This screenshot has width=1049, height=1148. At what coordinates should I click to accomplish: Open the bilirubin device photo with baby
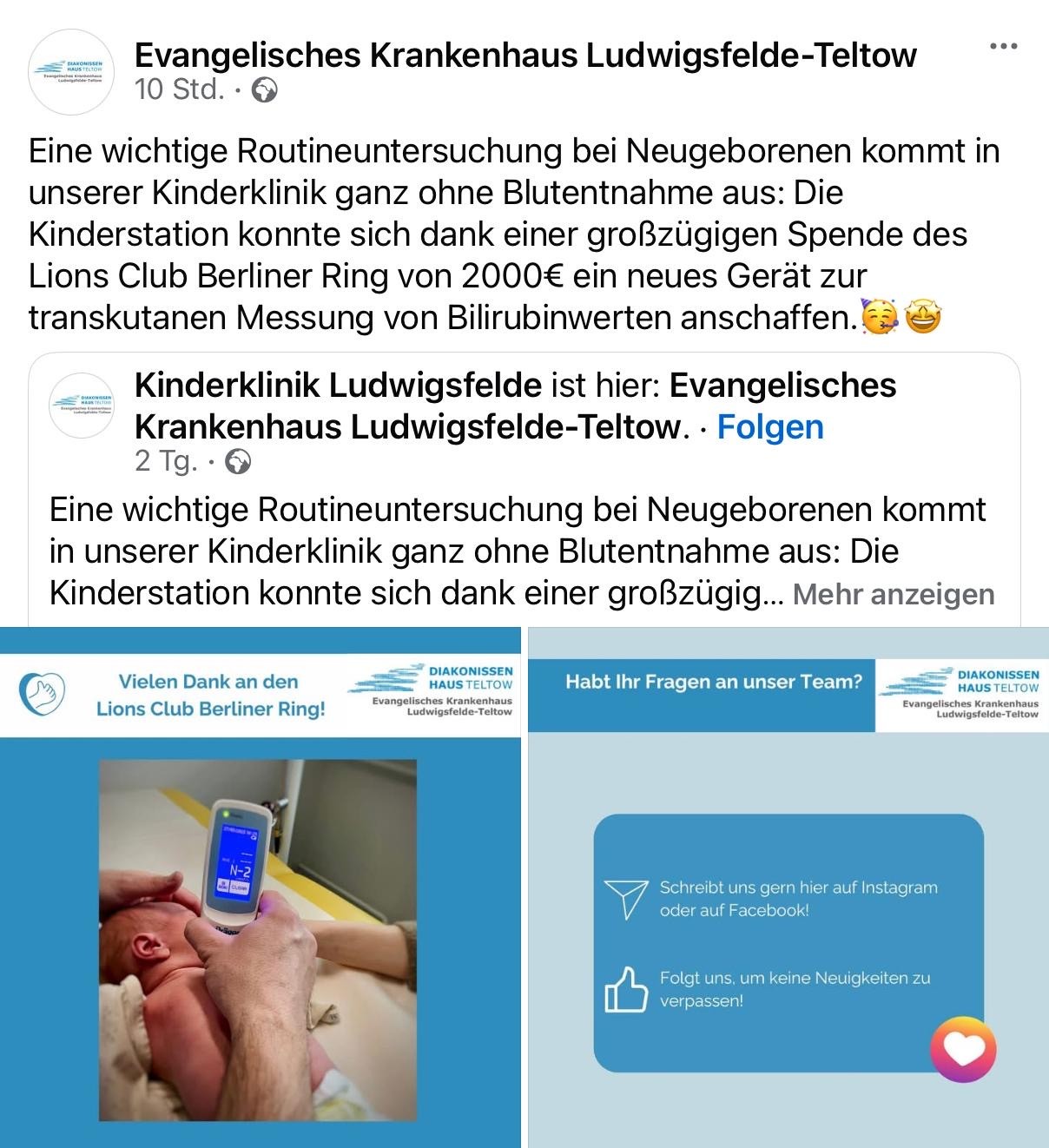point(259,940)
